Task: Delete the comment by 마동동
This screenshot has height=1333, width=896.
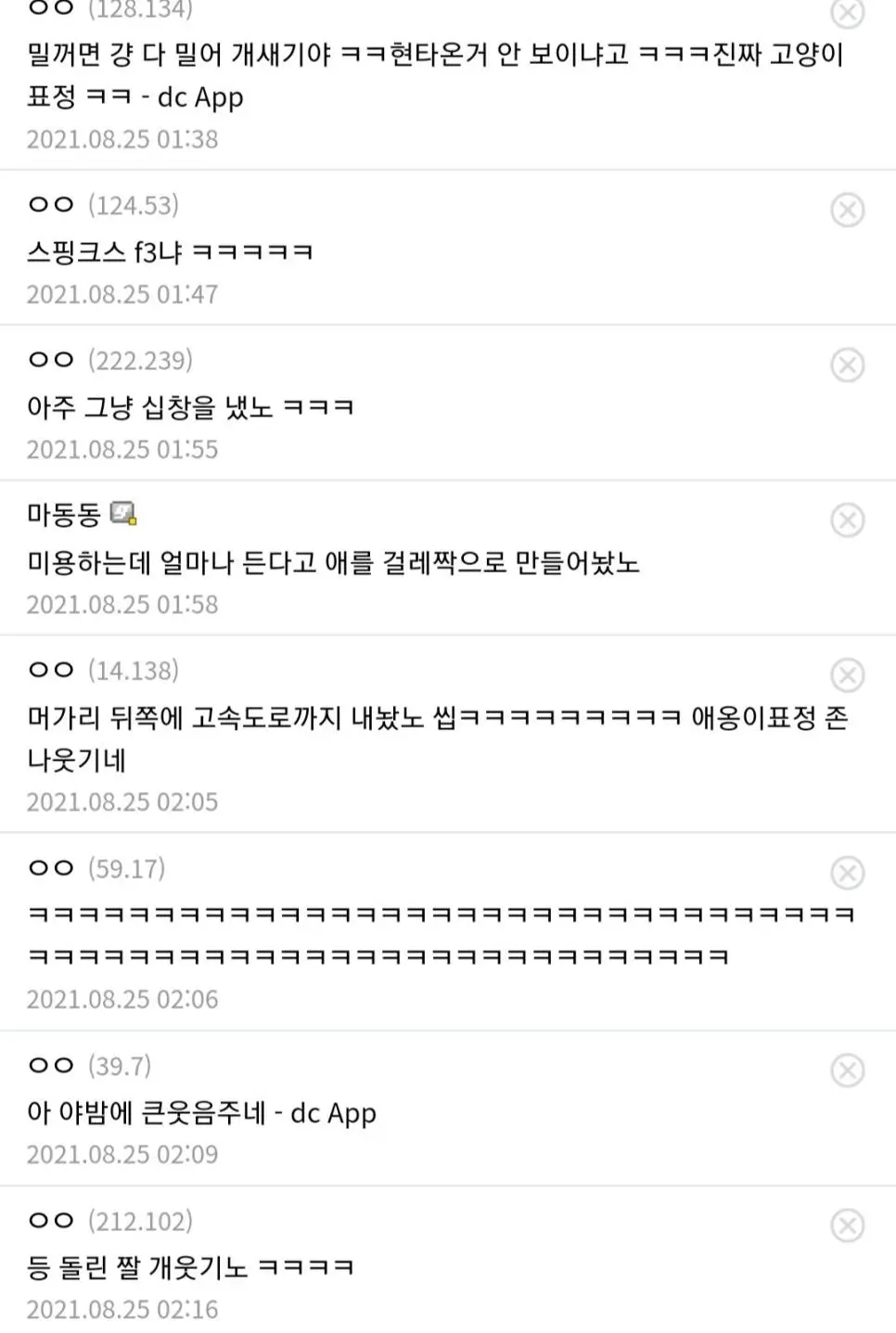Action: 847,519
